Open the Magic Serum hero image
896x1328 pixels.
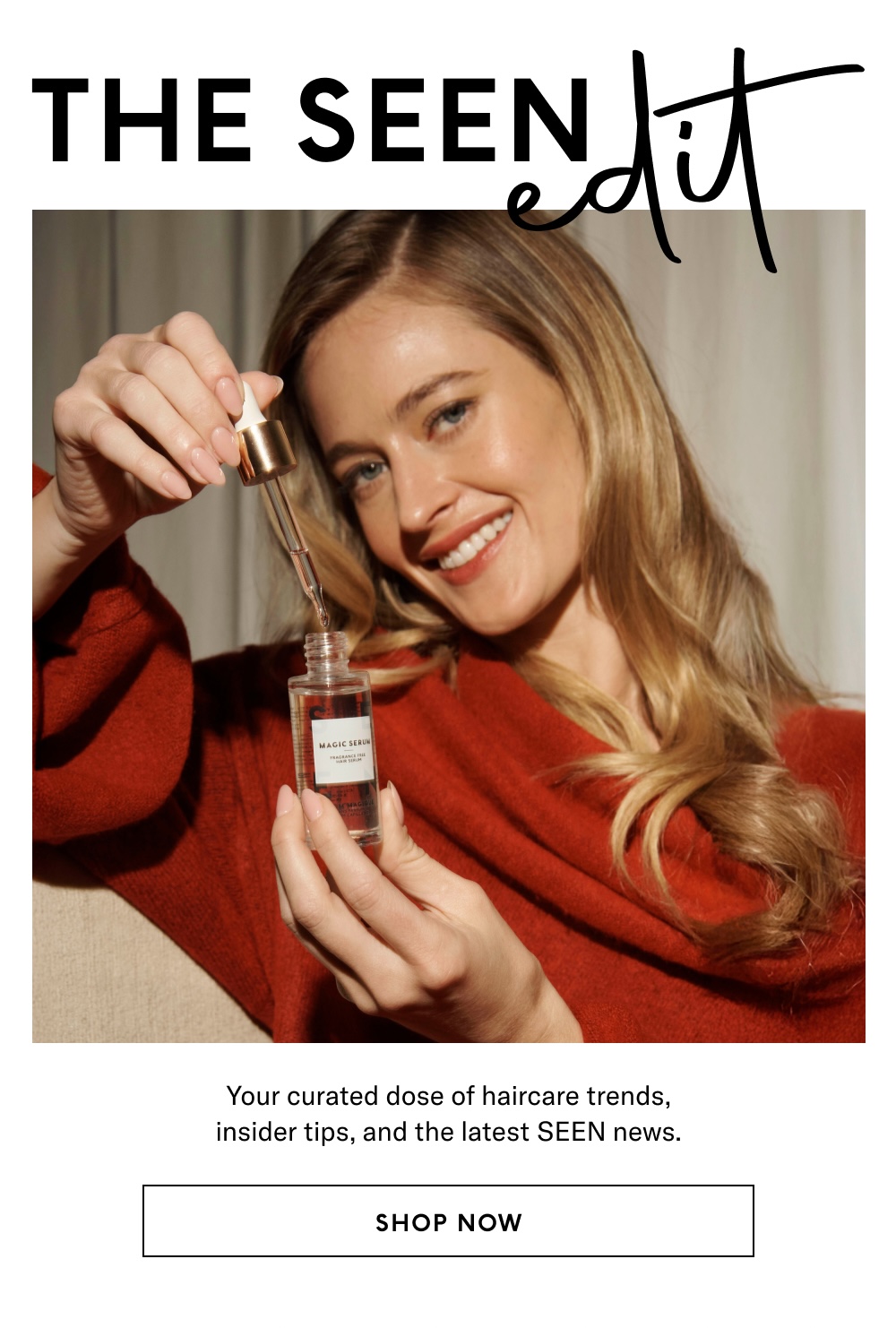click(x=448, y=627)
